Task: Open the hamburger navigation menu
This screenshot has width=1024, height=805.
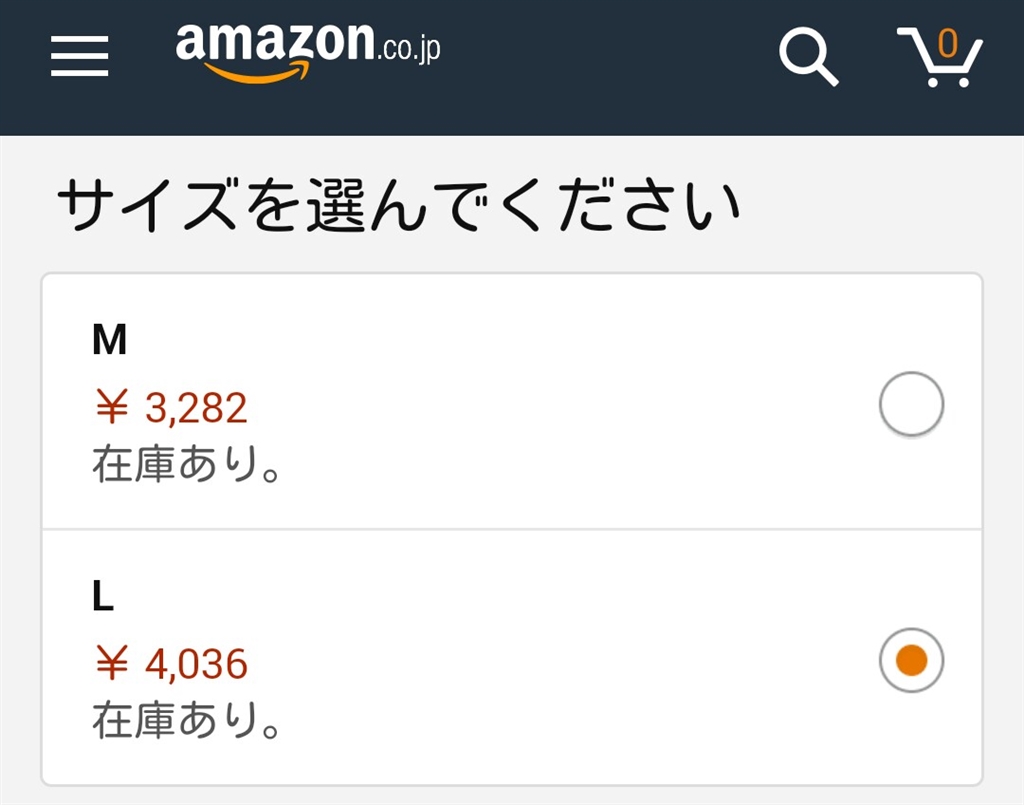Action: tap(80, 57)
